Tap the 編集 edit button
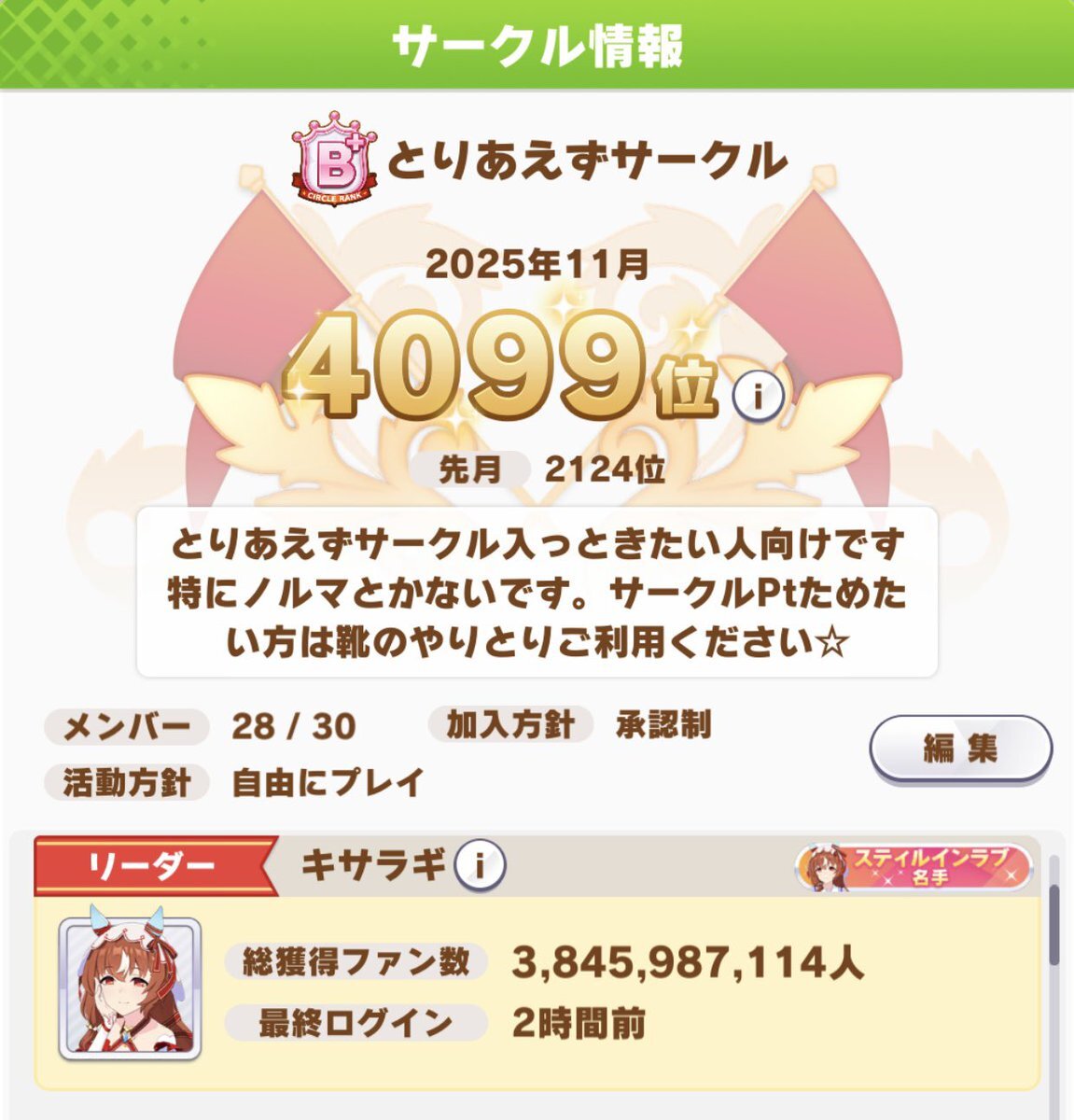 click(x=960, y=749)
